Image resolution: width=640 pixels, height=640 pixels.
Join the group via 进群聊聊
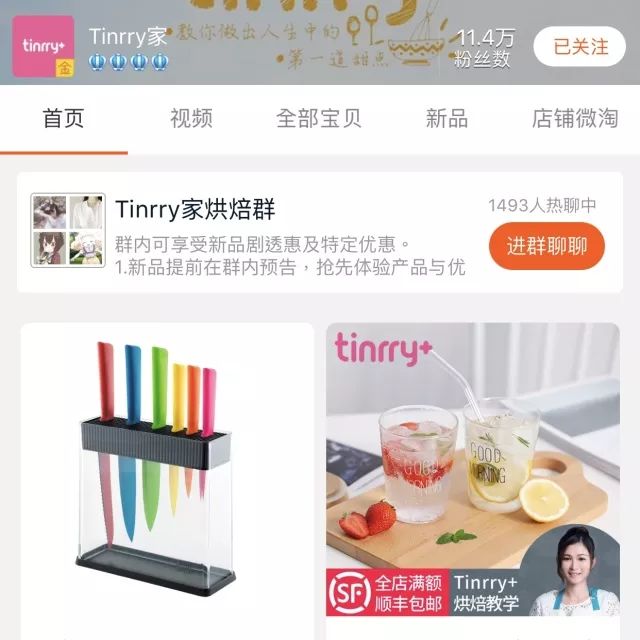pos(546,246)
